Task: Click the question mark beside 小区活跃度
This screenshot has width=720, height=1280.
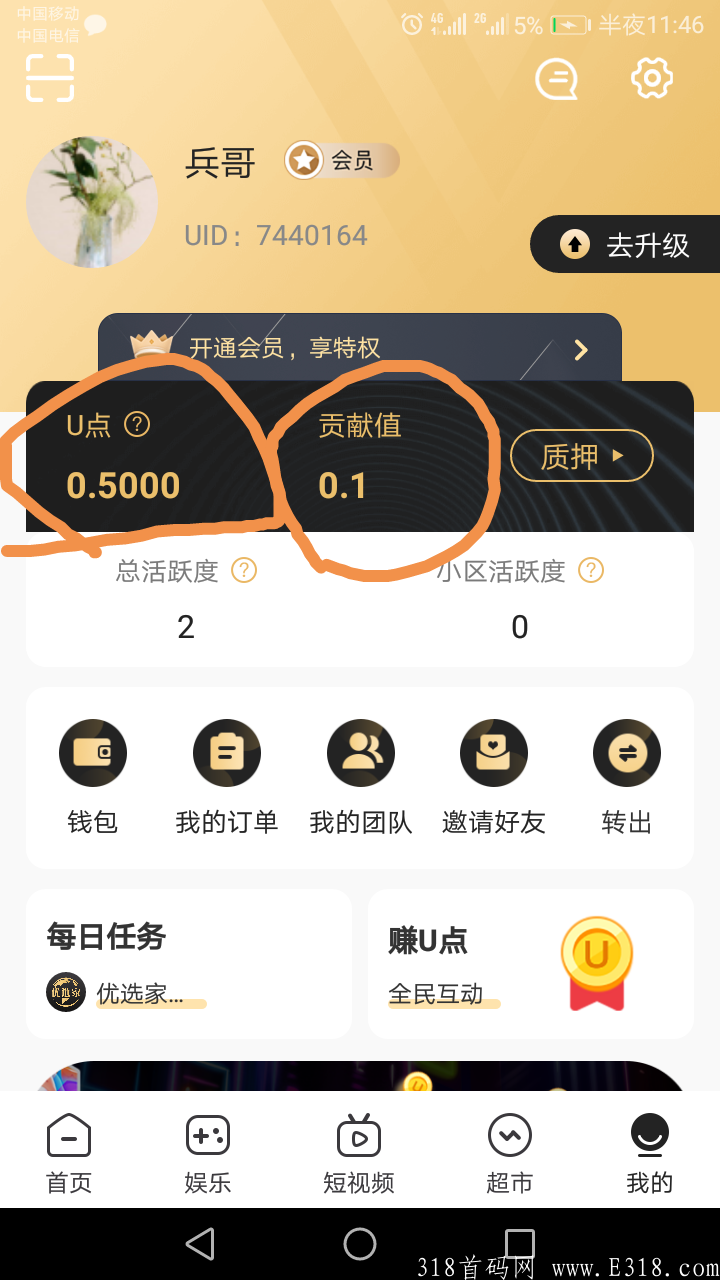Action: (591, 571)
